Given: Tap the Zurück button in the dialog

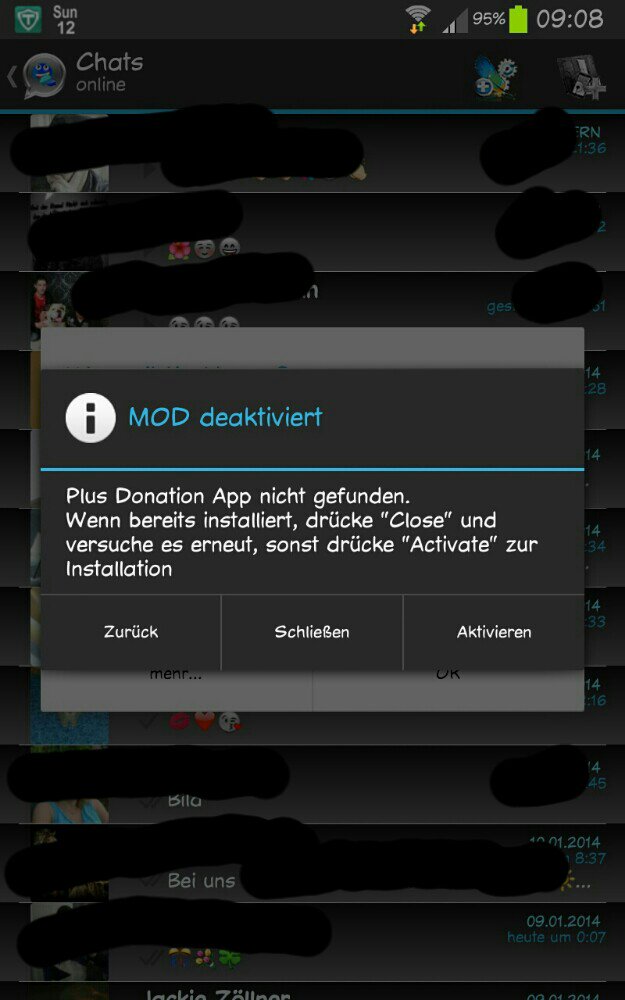Looking at the screenshot, I should click(x=131, y=632).
